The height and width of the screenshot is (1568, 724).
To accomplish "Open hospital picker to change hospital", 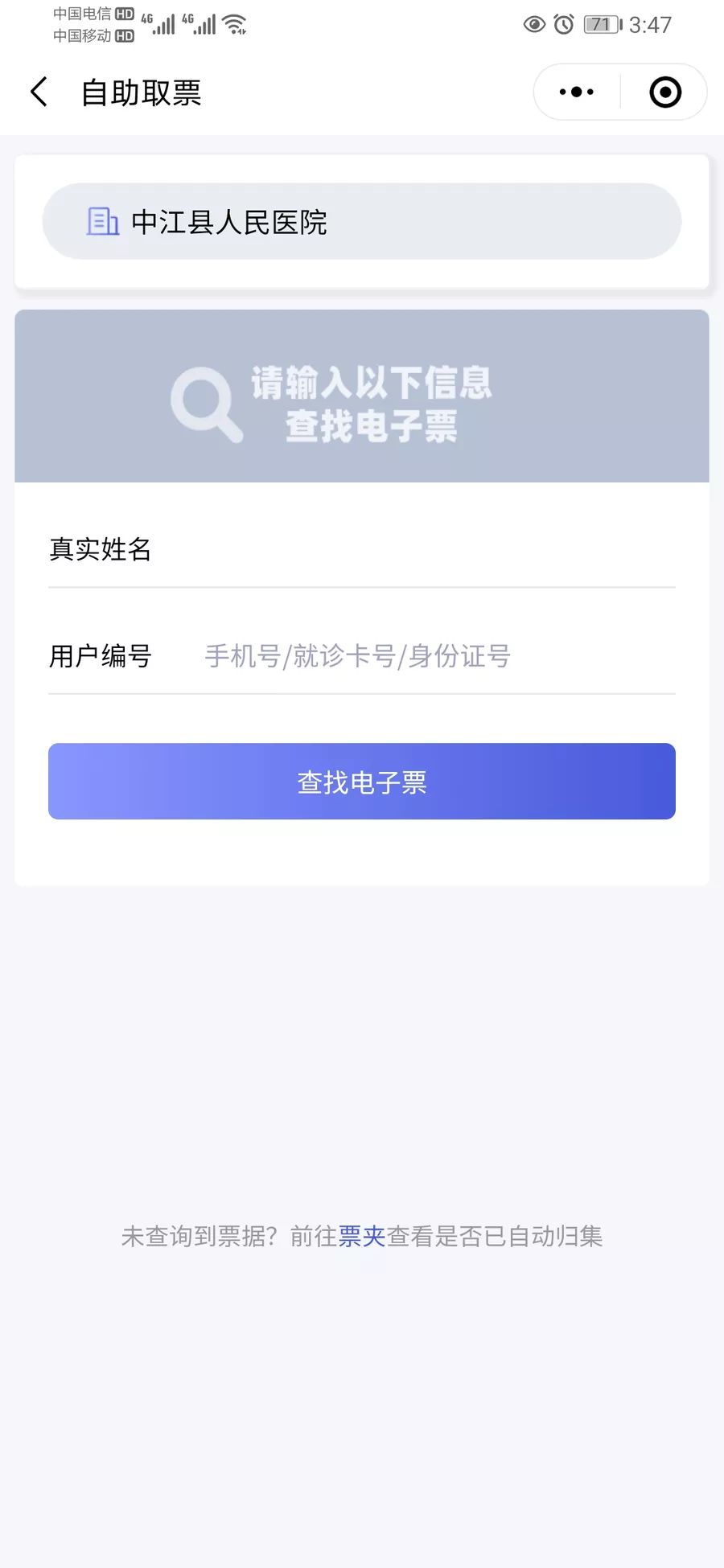I will coord(360,222).
